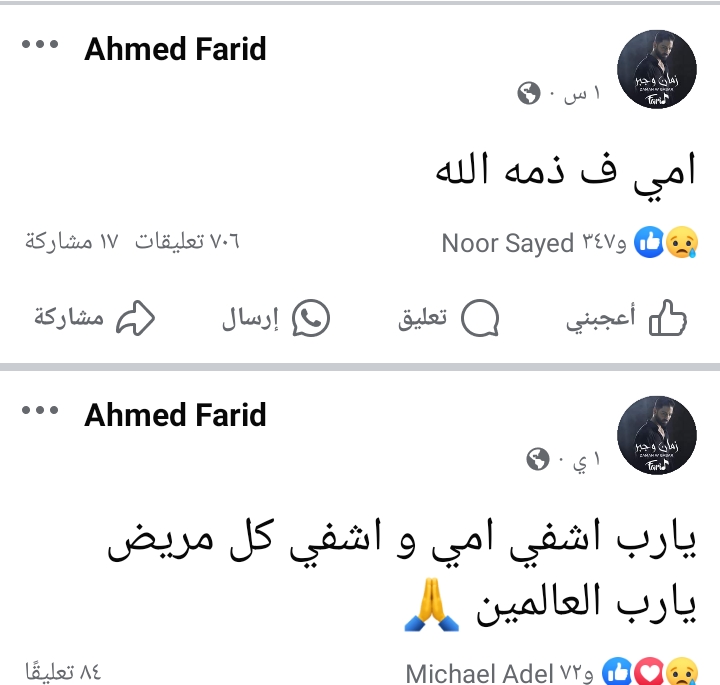Viewport: 720px width, 685px height.
Task: Tap تعليق to comment on the post
Action: click(x=449, y=319)
